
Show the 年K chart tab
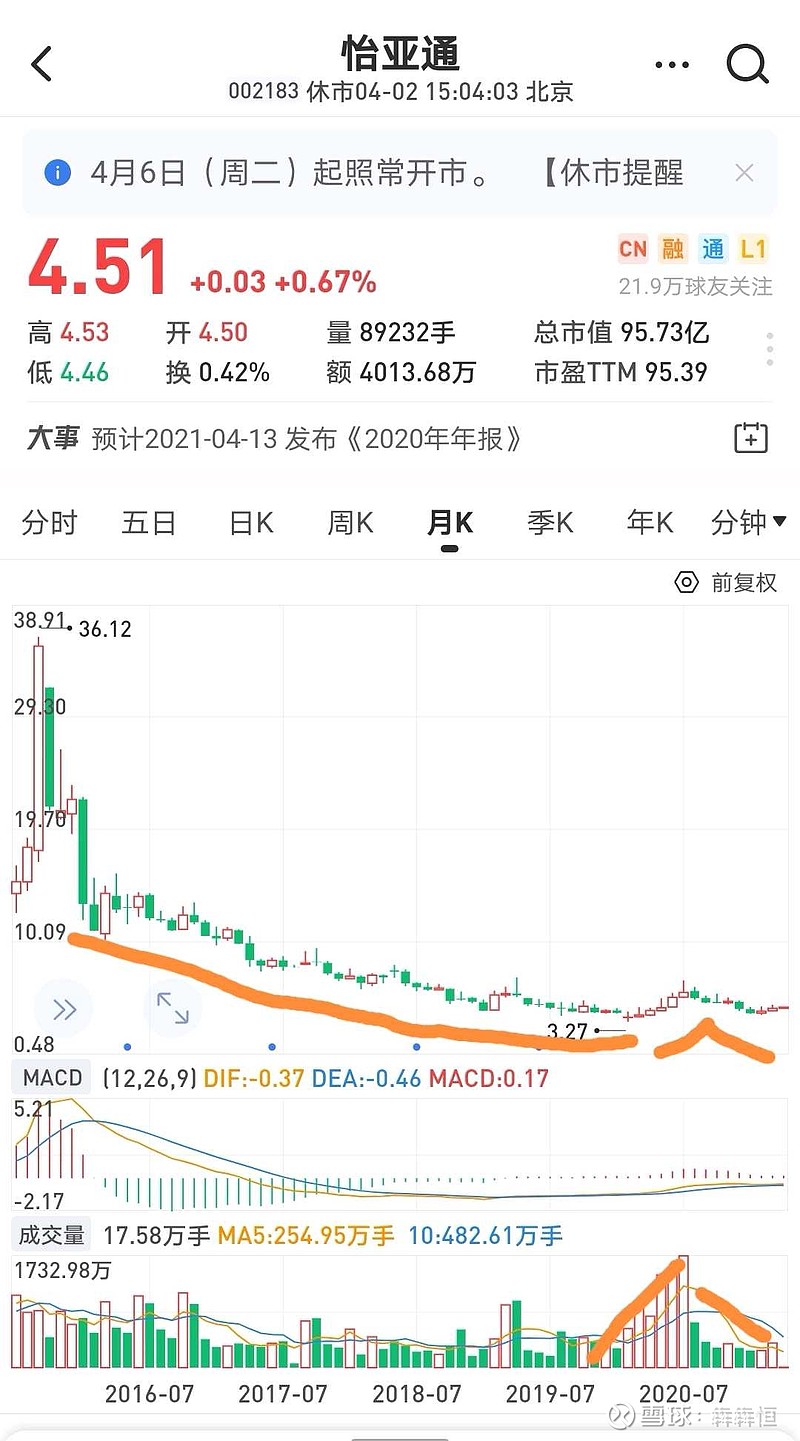650,522
